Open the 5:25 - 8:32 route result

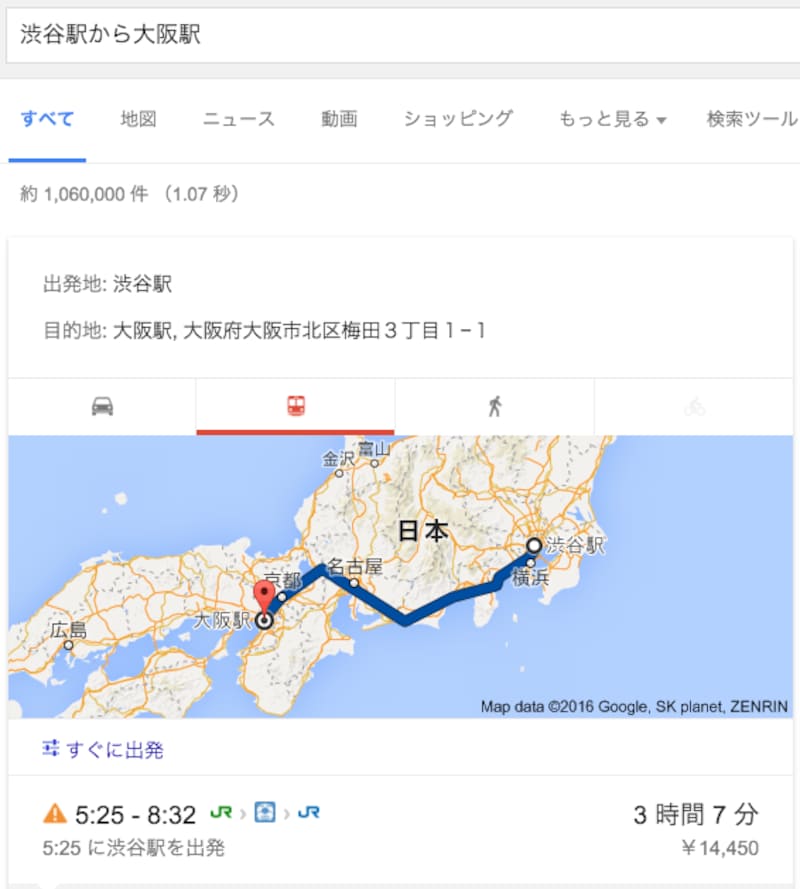tap(400, 829)
